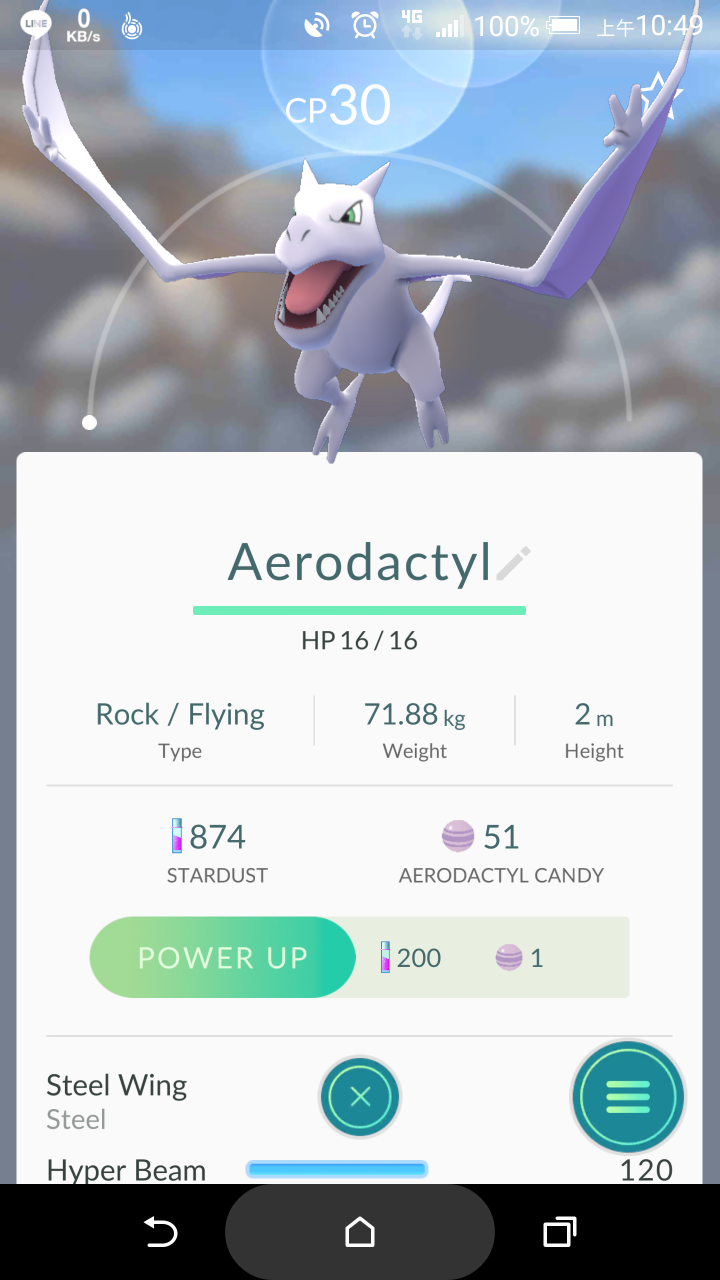Go to the Android home screen

pyautogui.click(x=360, y=1232)
